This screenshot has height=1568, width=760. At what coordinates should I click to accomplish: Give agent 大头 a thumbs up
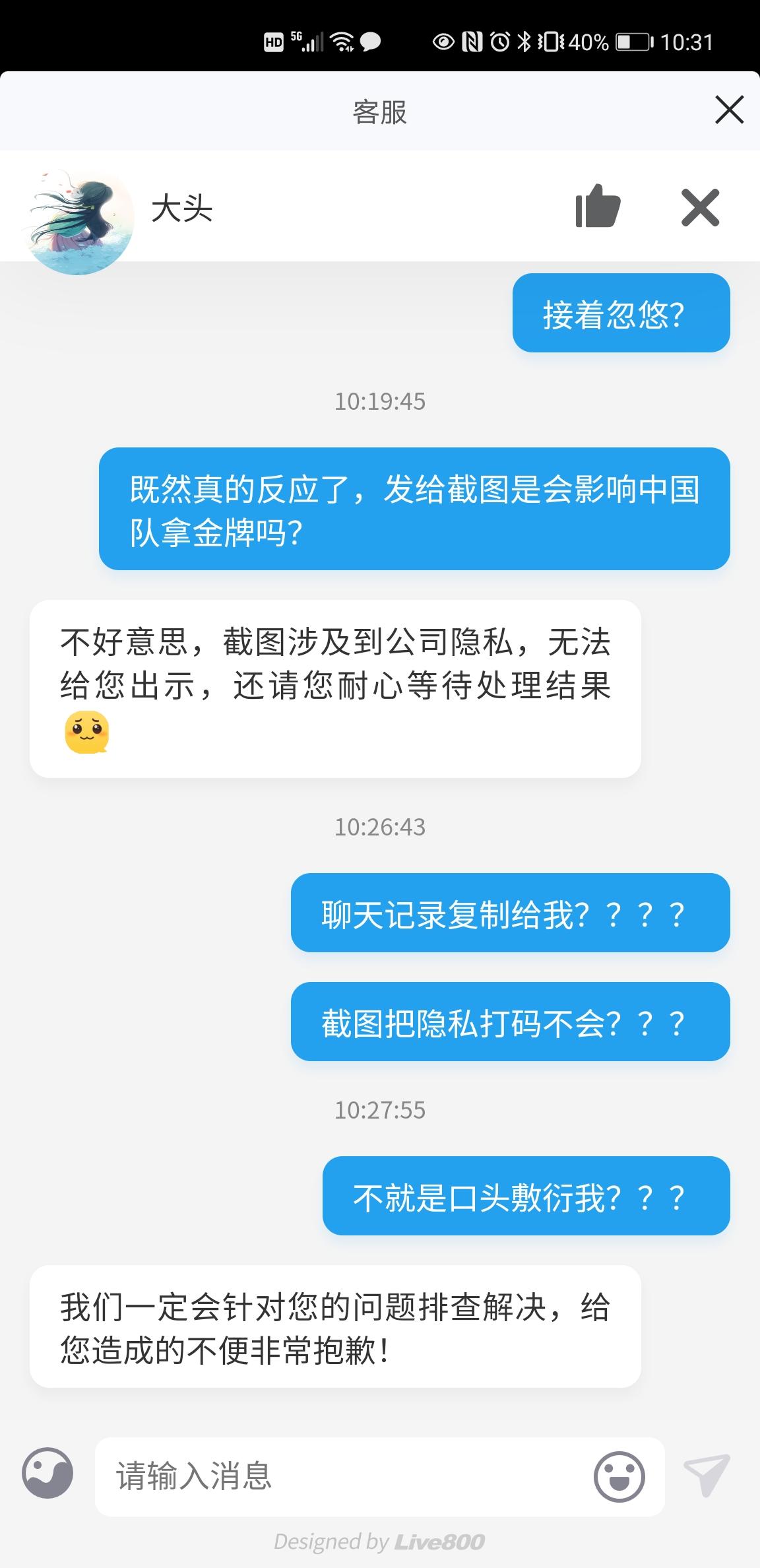point(598,207)
